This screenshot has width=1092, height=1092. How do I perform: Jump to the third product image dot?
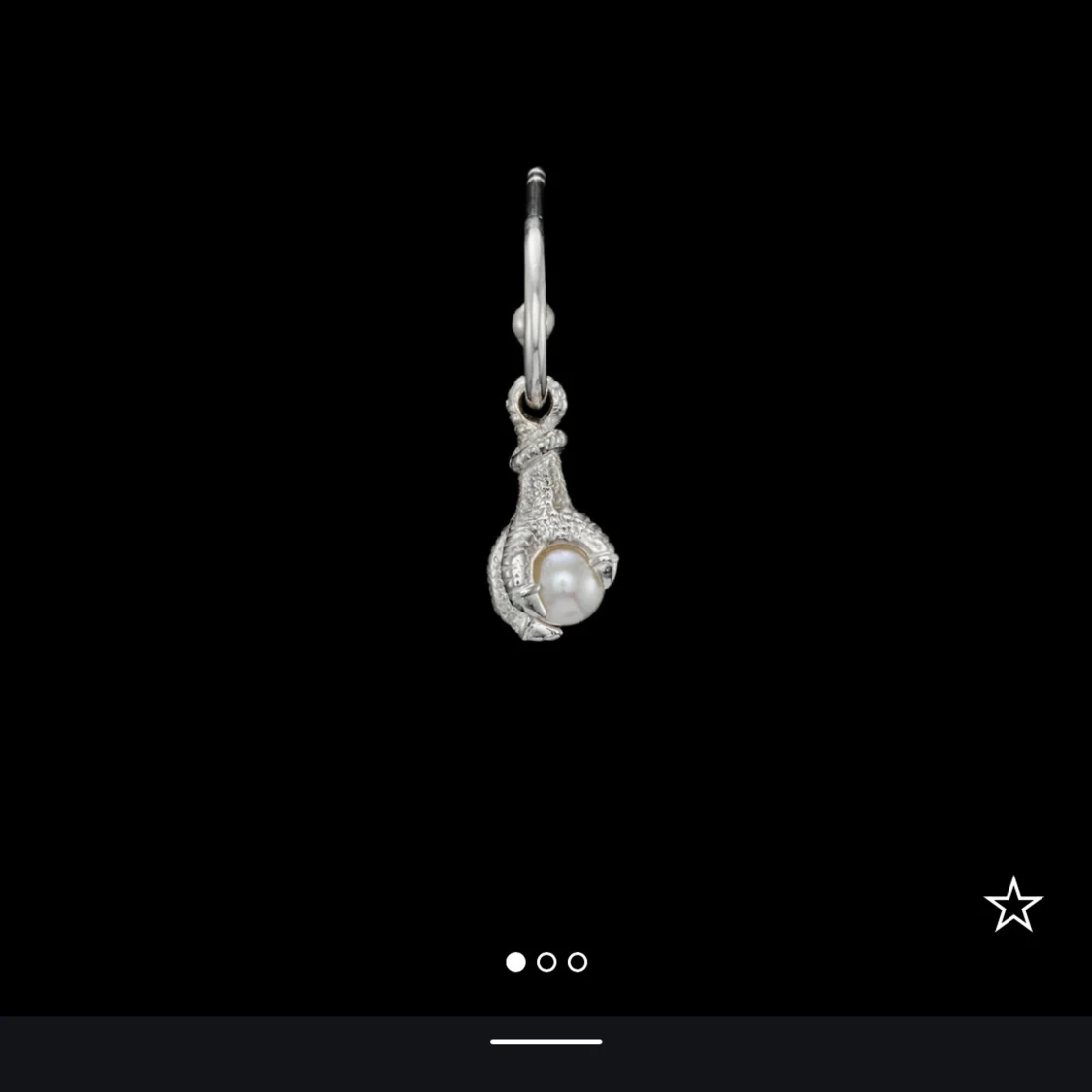[x=578, y=962]
